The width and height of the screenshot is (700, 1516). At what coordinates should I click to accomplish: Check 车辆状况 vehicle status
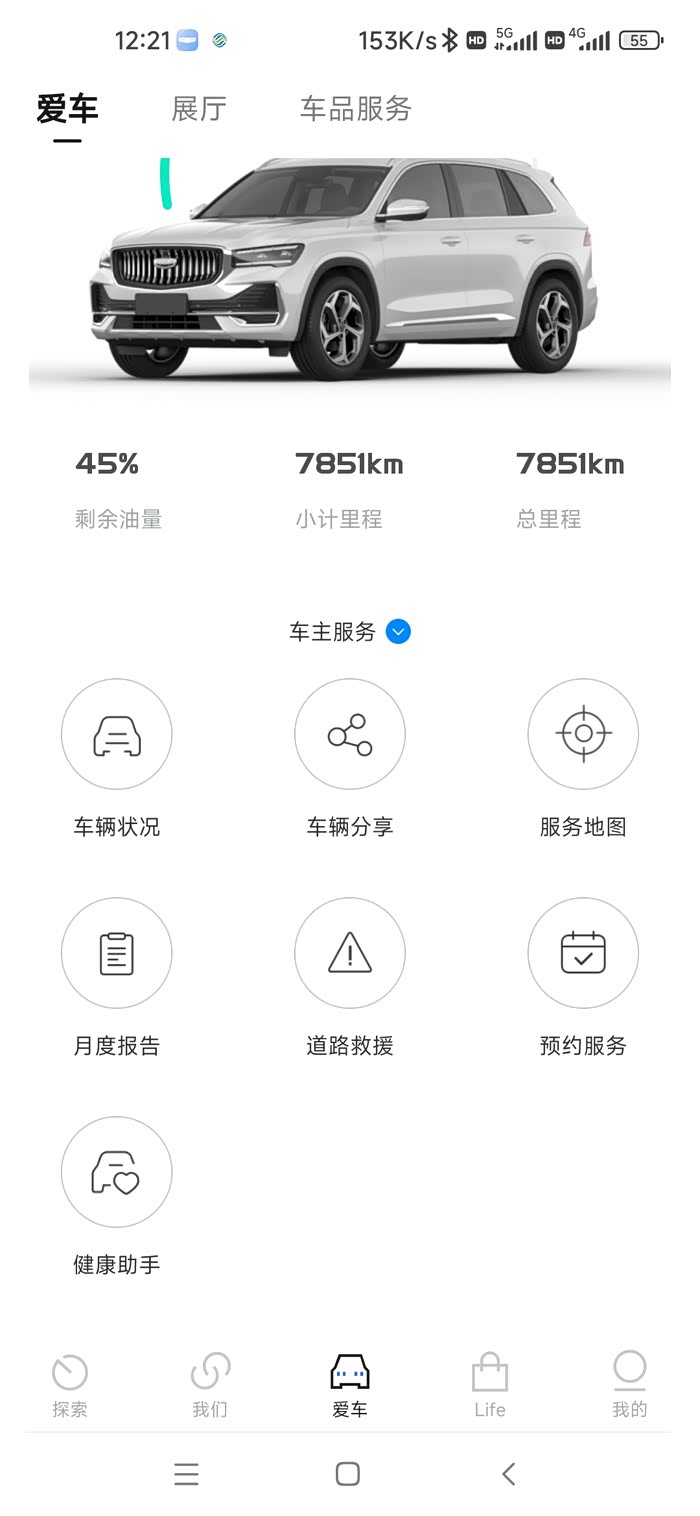pyautogui.click(x=117, y=735)
